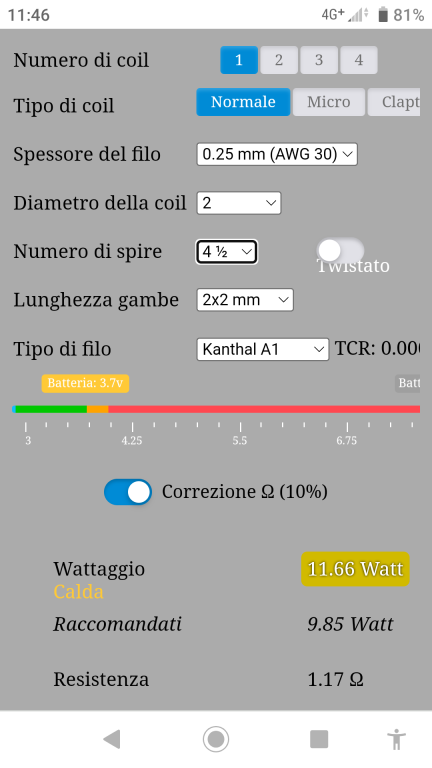Choose 4 coils

pyautogui.click(x=359, y=60)
